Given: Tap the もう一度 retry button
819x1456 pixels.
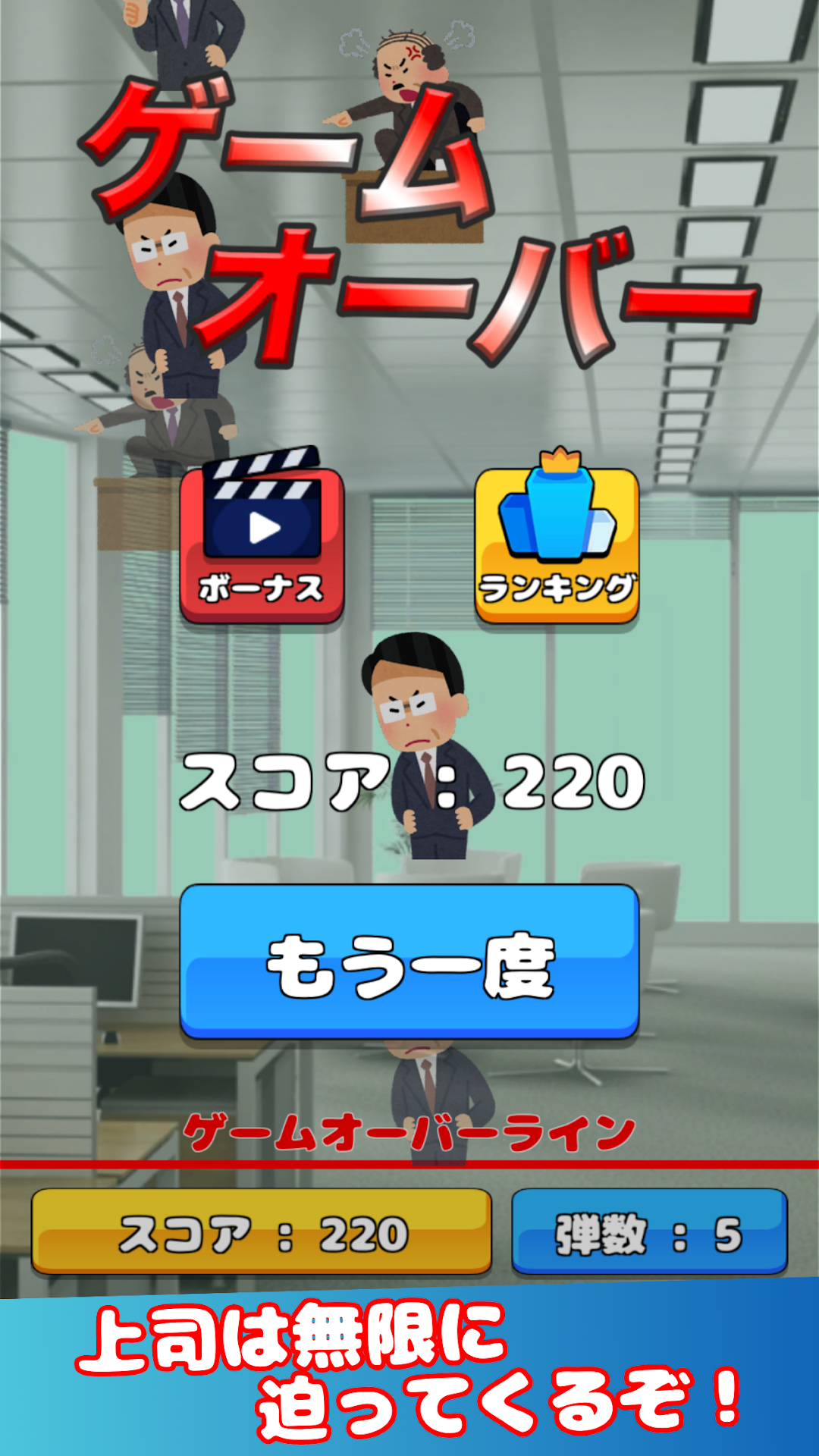Looking at the screenshot, I should pos(409,962).
